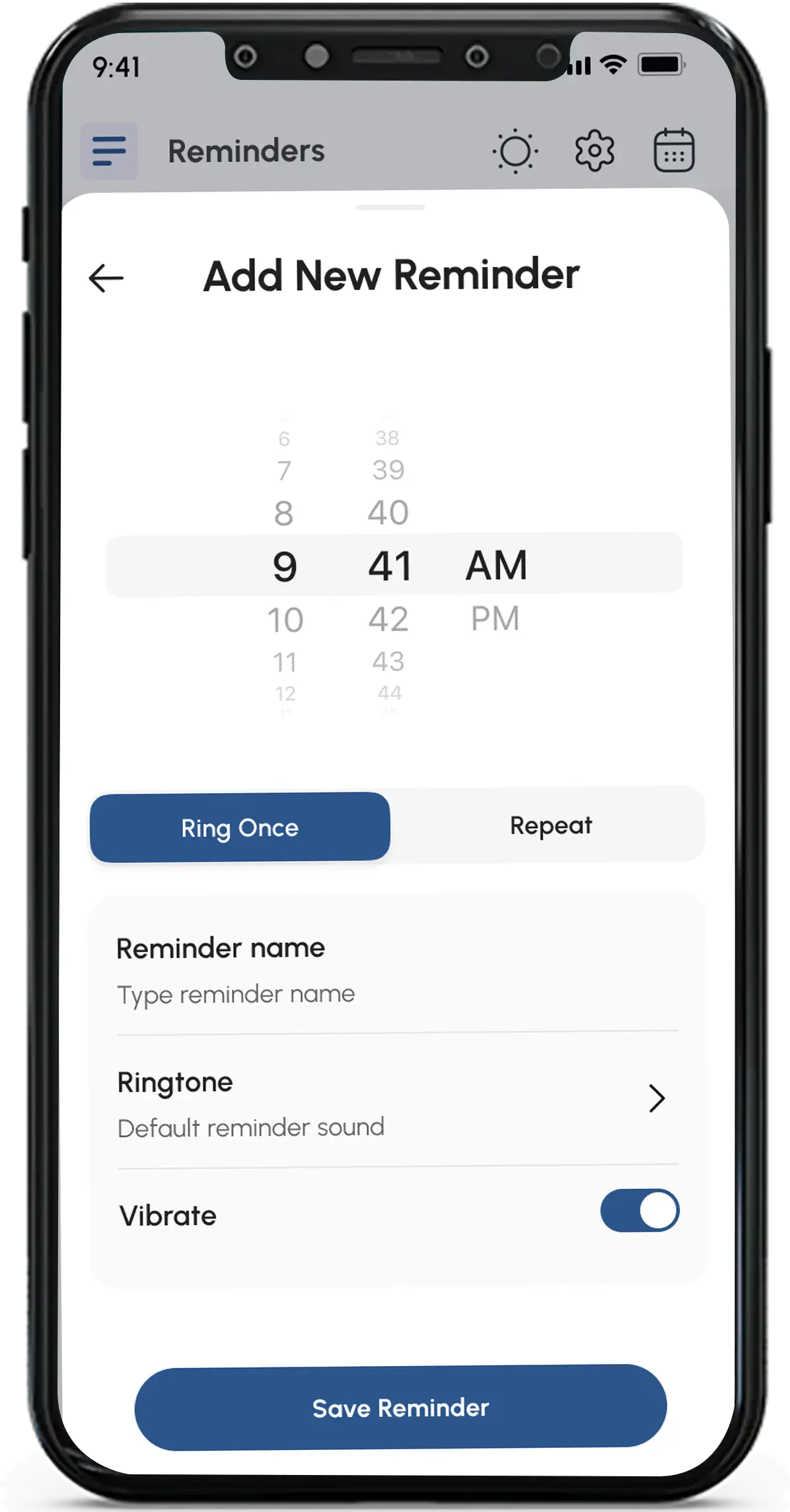The image size is (790, 1512).
Task: Switch to Repeat mode
Action: [550, 825]
